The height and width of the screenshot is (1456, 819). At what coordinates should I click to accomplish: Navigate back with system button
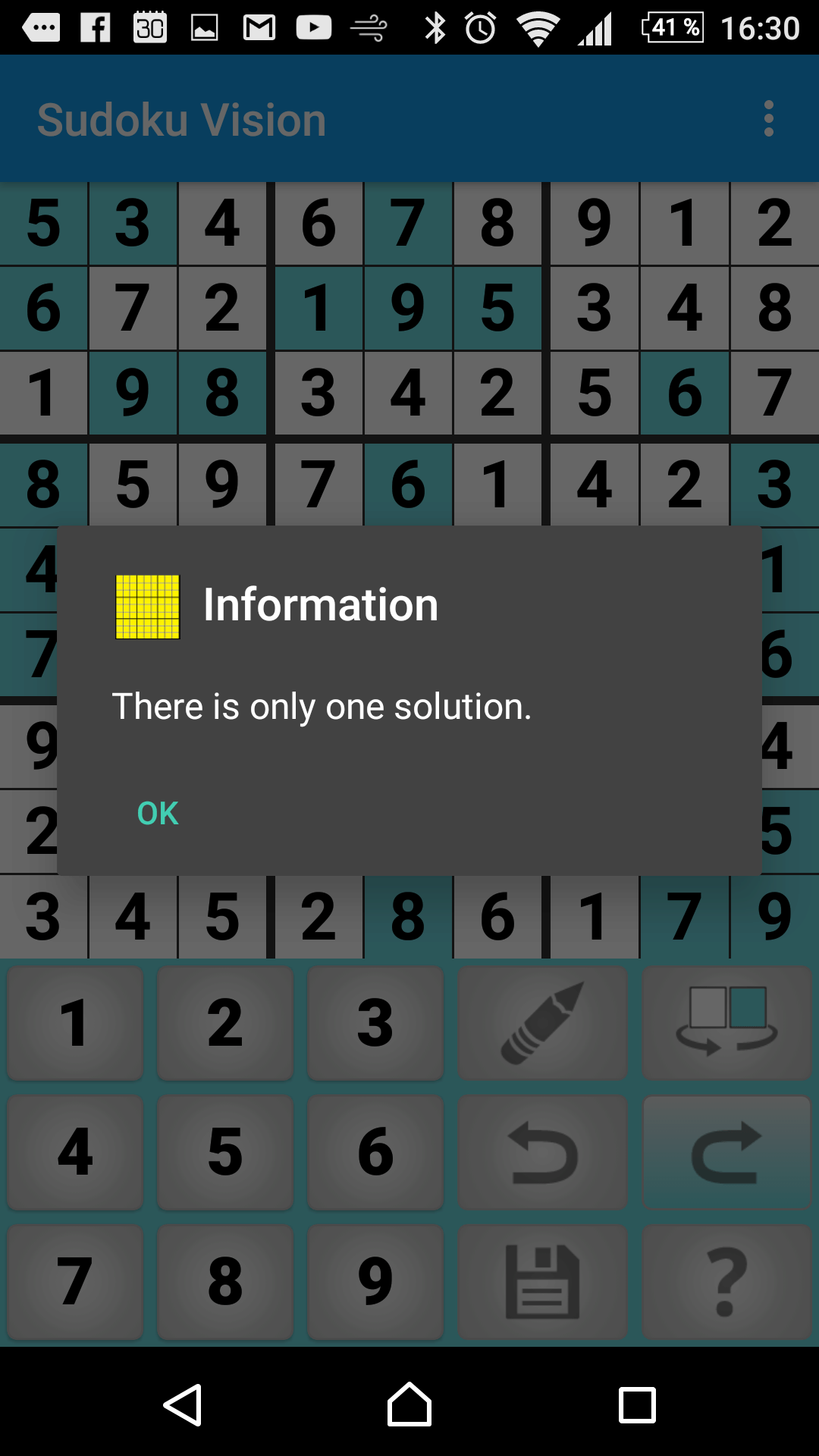click(183, 1404)
